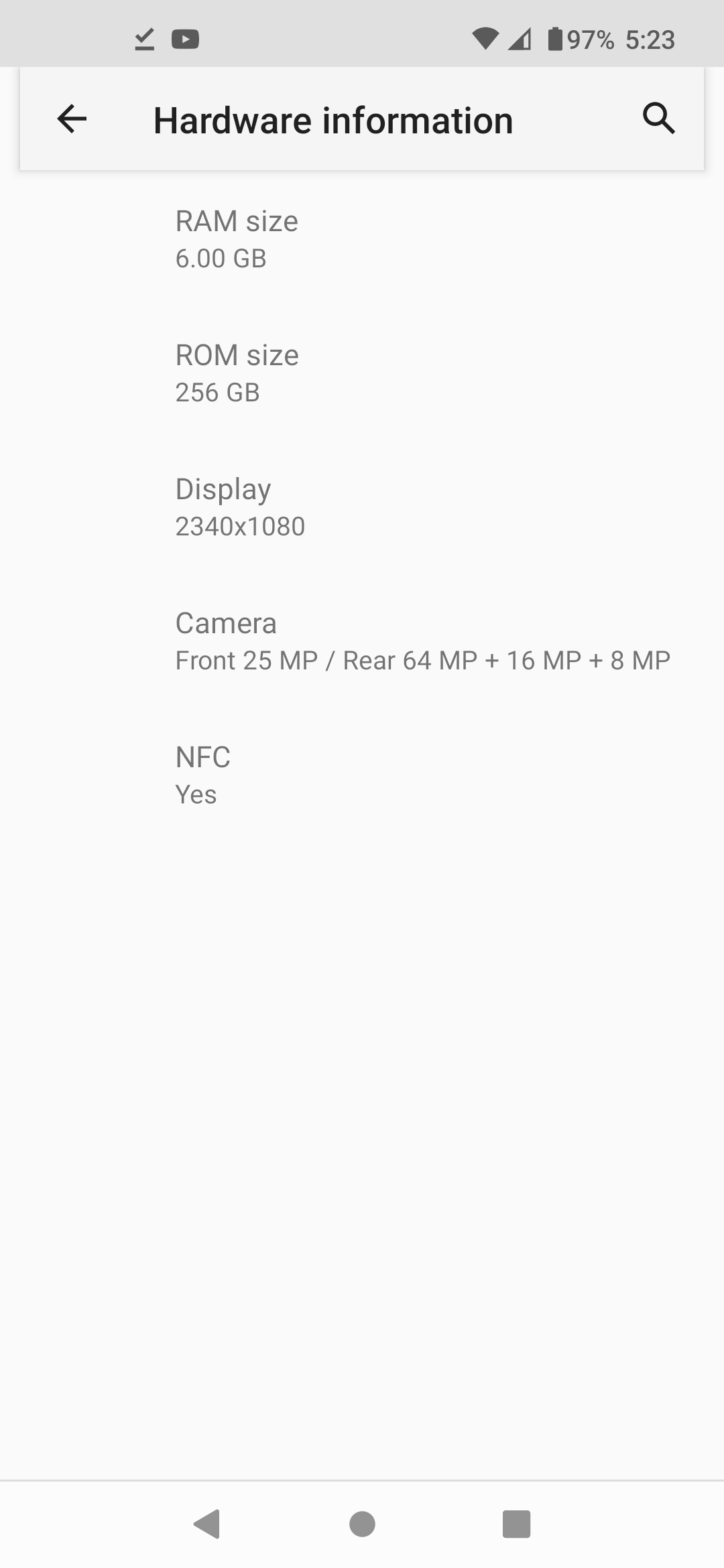This screenshot has width=724, height=1568.
Task: Click the 2340x1080 display value text
Action: coord(239,525)
